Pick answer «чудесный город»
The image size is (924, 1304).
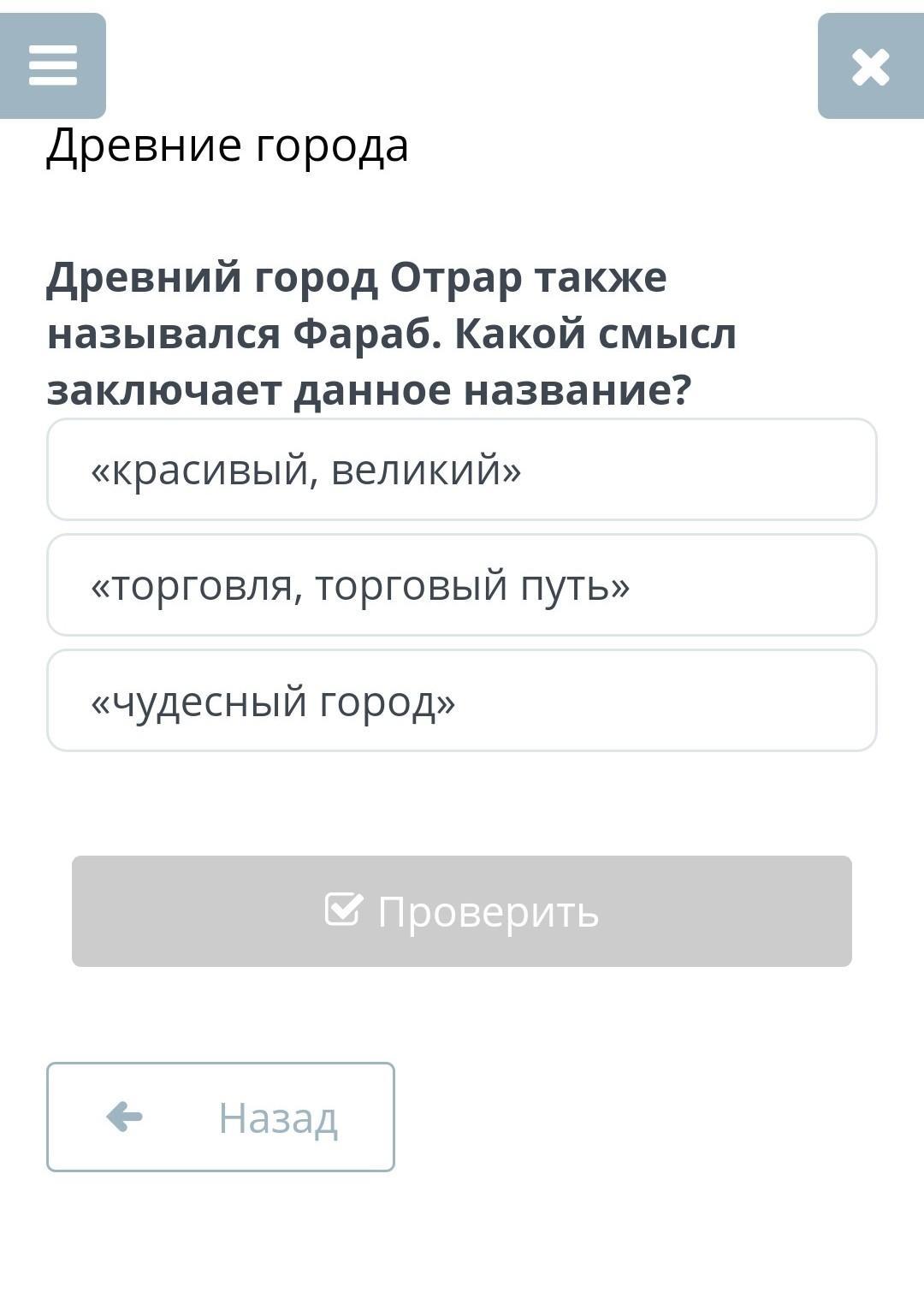462,701
